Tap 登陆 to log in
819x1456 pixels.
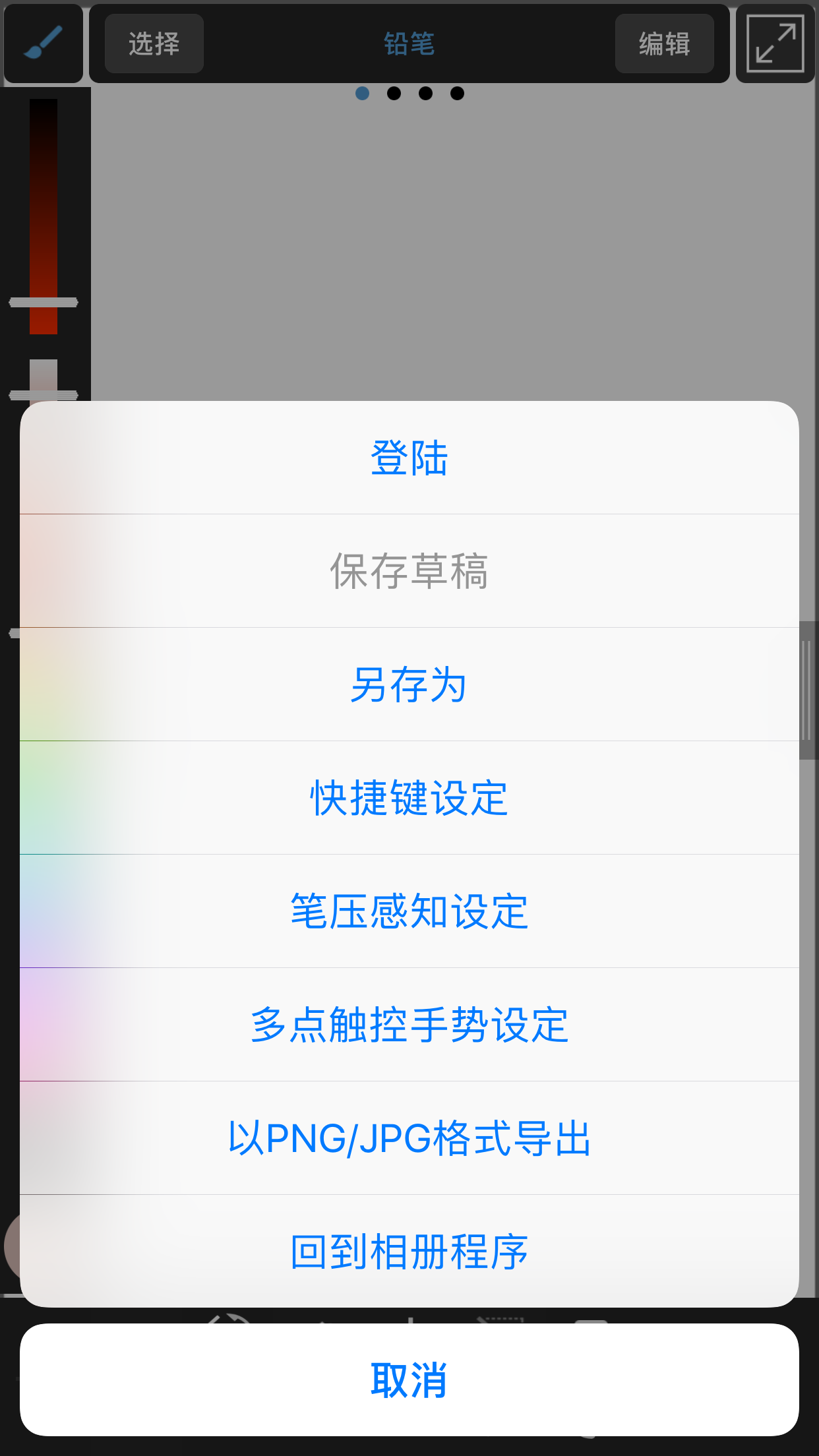(x=409, y=458)
